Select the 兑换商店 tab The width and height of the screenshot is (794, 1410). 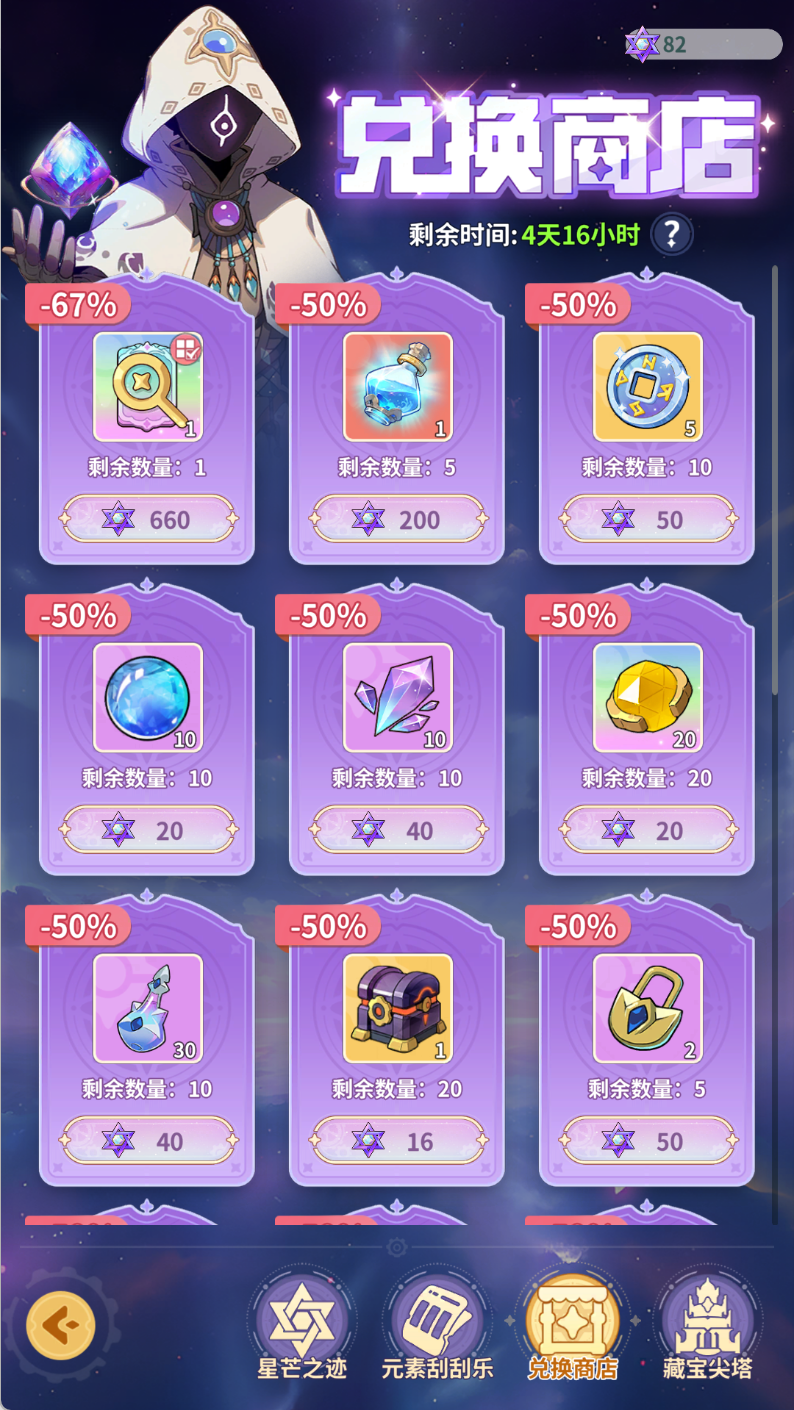572,1328
